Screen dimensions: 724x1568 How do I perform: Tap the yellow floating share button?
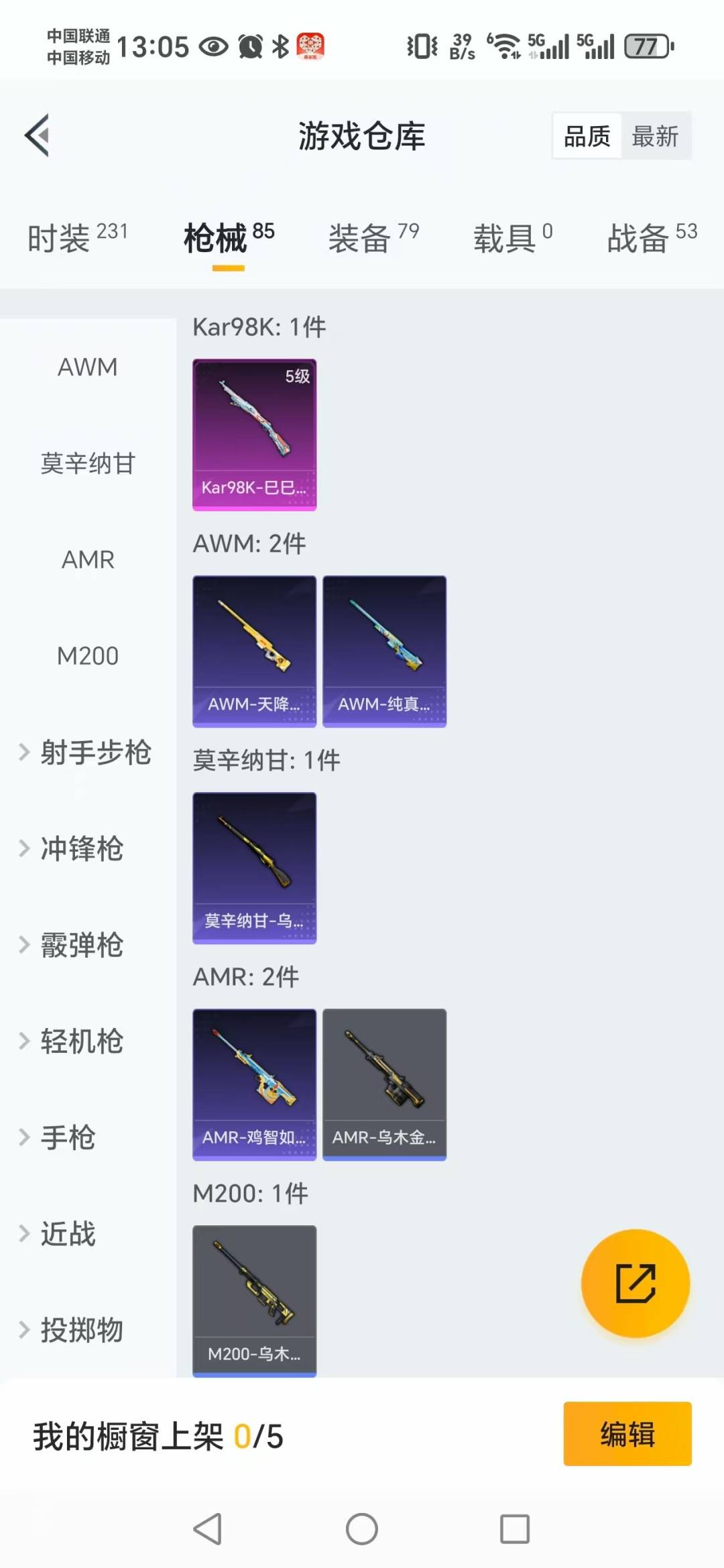[635, 1283]
